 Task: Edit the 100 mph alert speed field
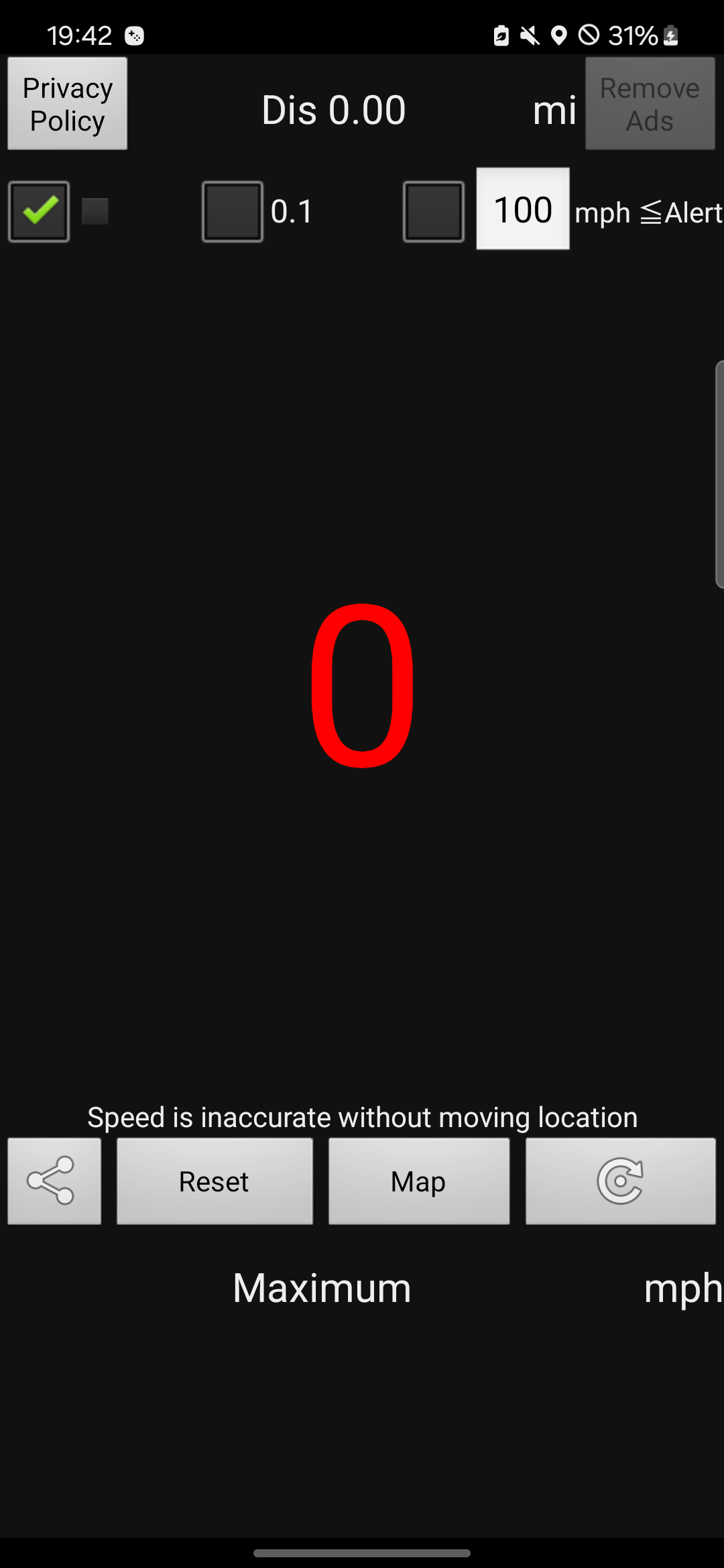(523, 208)
